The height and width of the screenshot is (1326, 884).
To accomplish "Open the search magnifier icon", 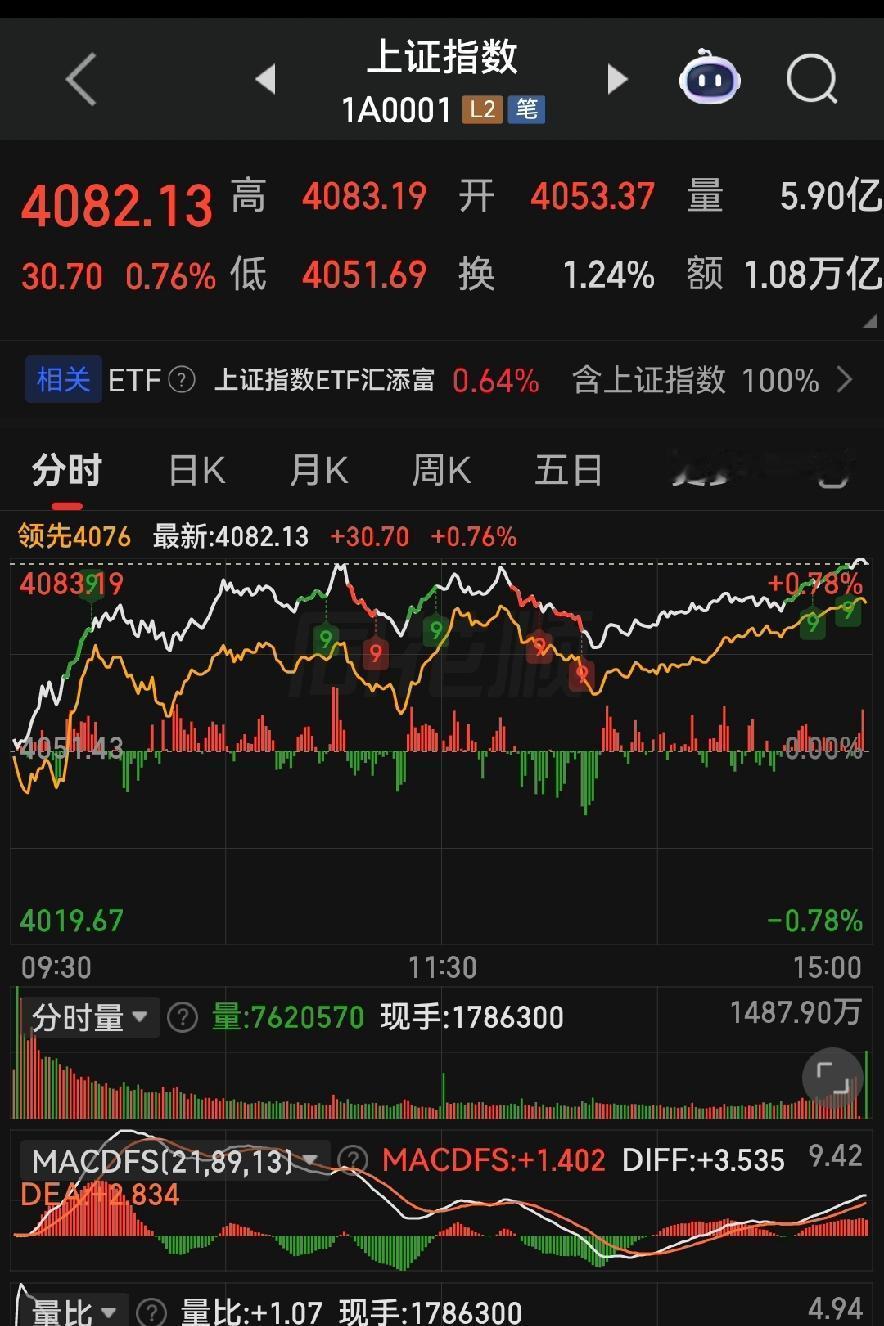I will tap(812, 79).
